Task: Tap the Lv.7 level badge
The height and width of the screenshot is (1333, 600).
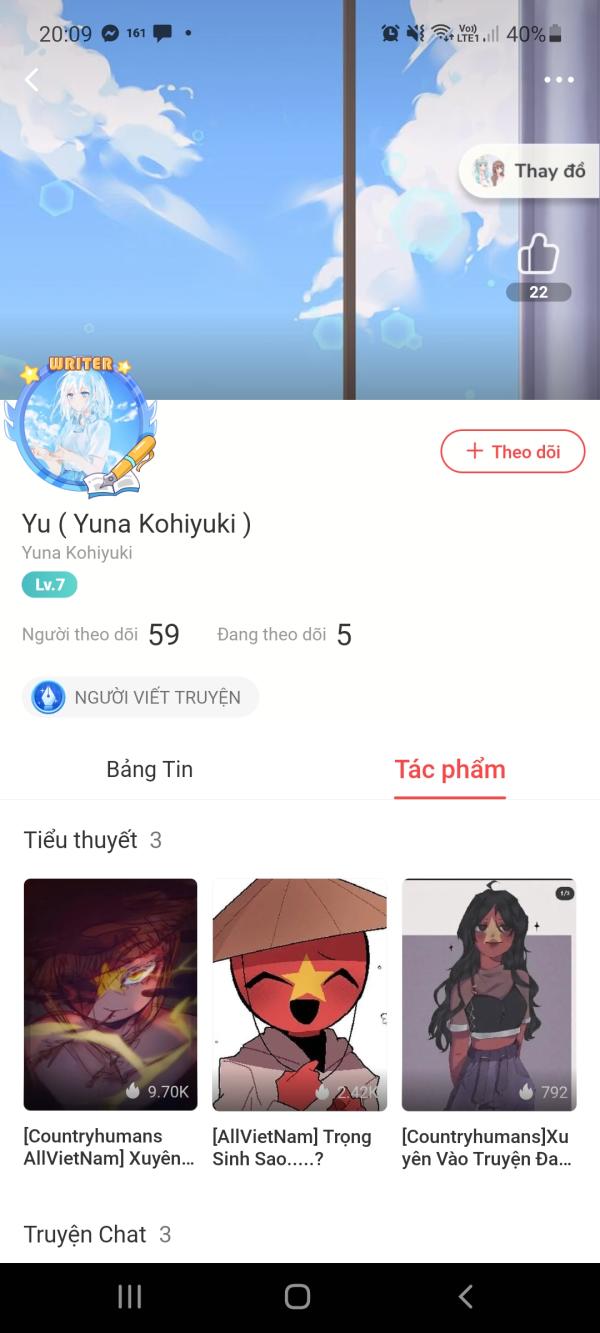Action: pos(49,585)
